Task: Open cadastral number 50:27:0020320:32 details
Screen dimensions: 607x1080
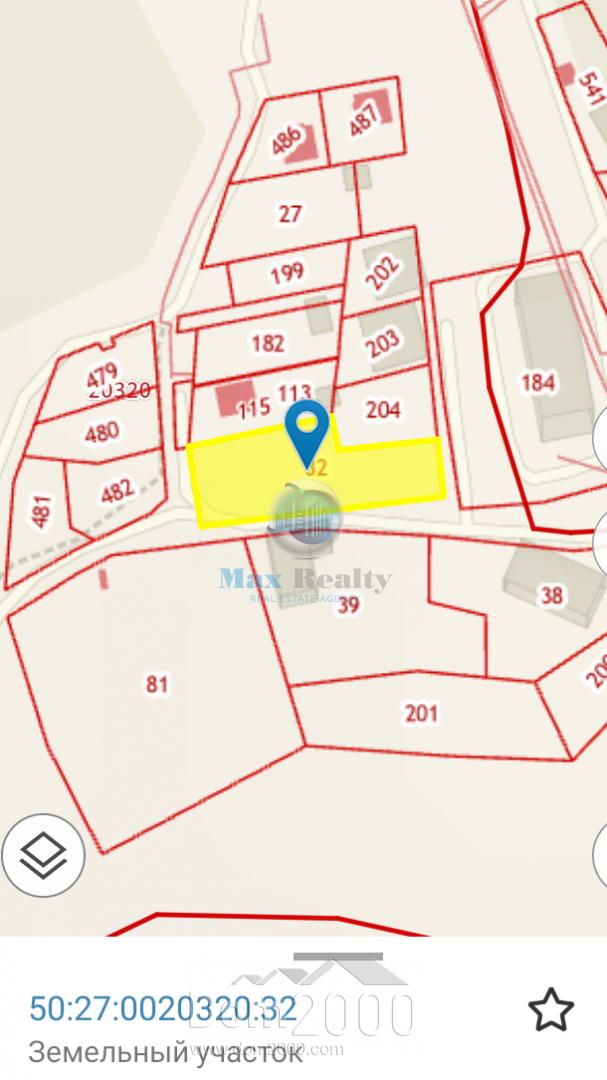Action: click(x=163, y=1009)
